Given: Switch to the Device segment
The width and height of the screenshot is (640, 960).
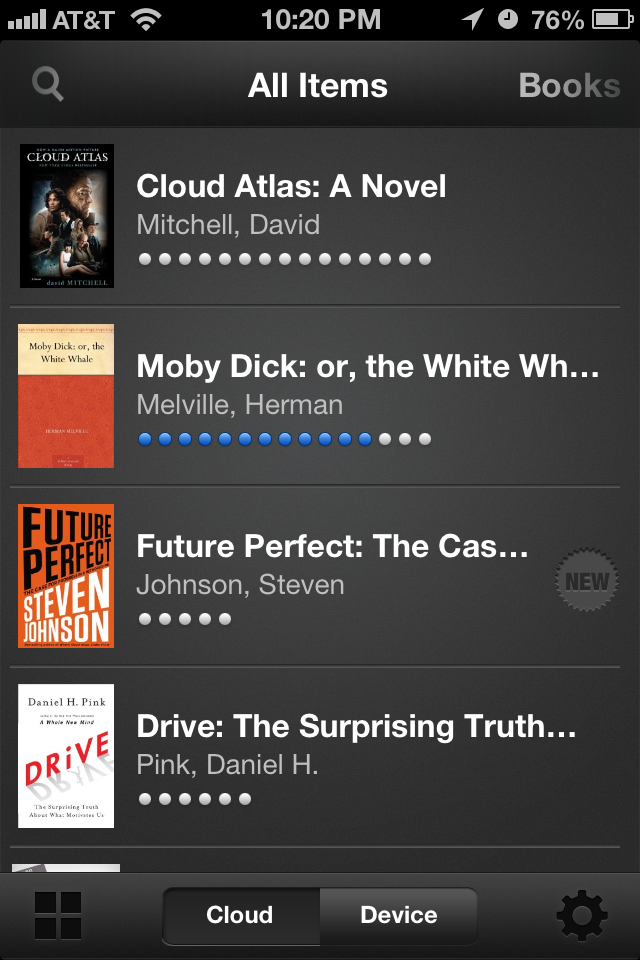Looking at the screenshot, I should click(x=398, y=915).
